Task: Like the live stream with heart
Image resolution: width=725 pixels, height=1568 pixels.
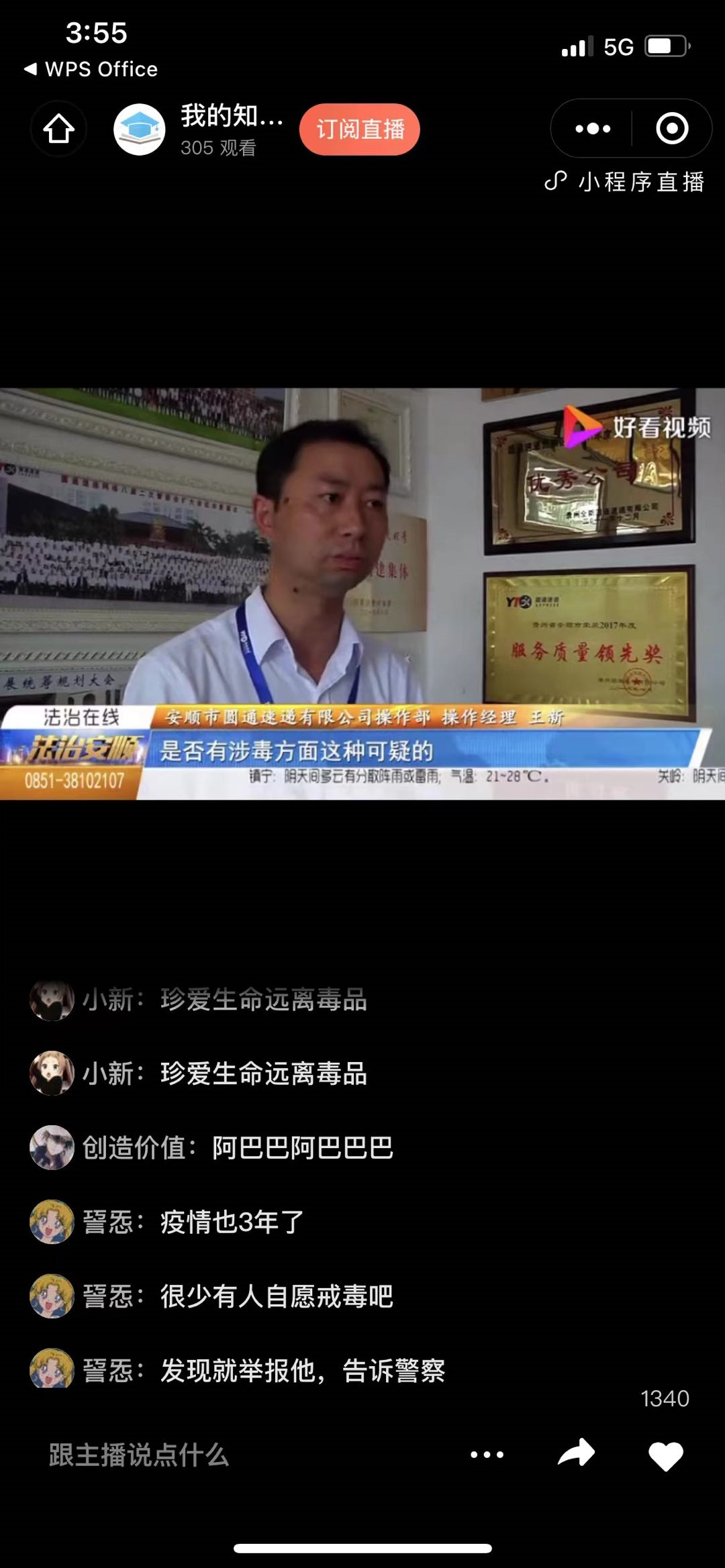Action: 665,1456
